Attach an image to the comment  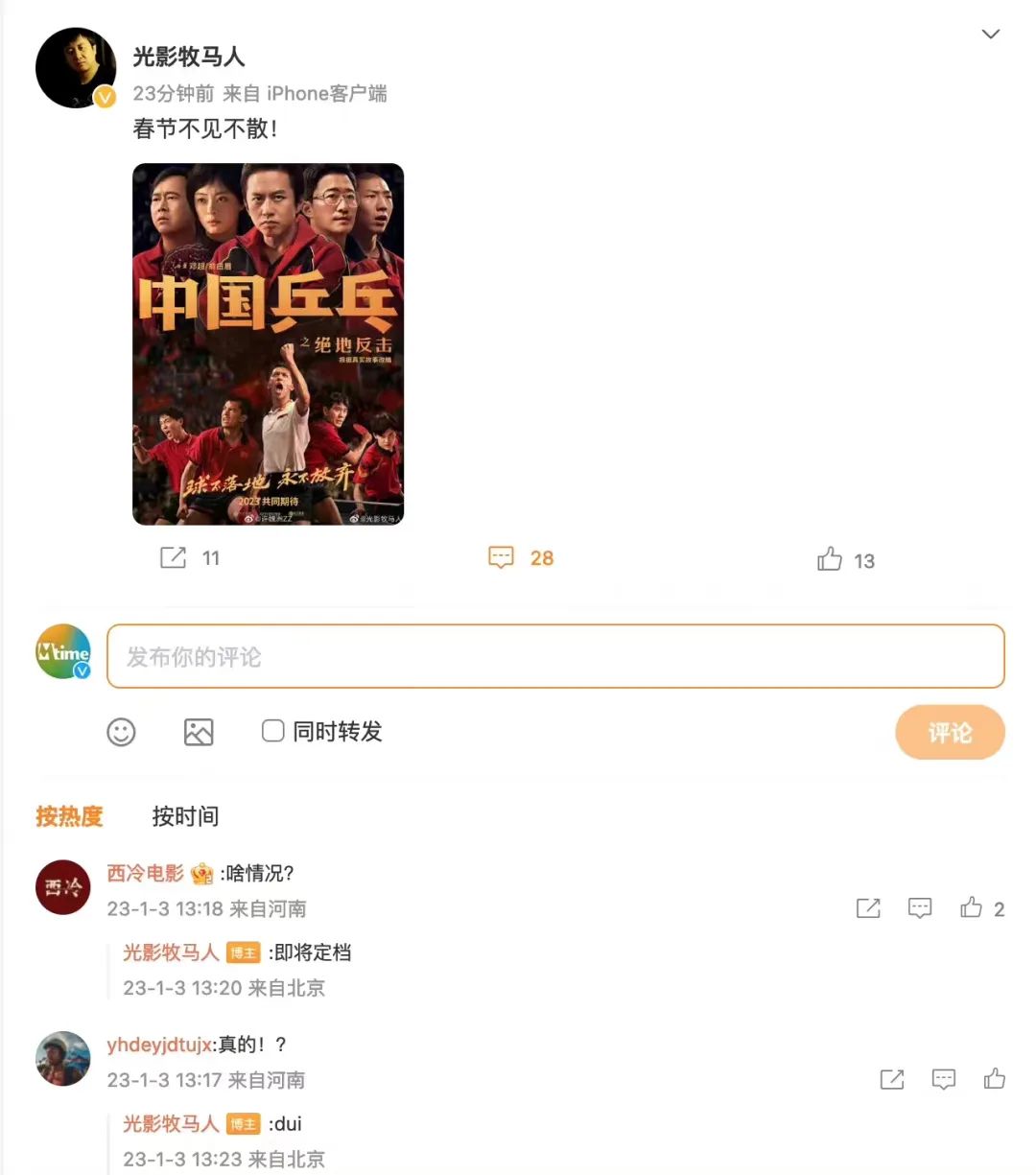point(199,732)
